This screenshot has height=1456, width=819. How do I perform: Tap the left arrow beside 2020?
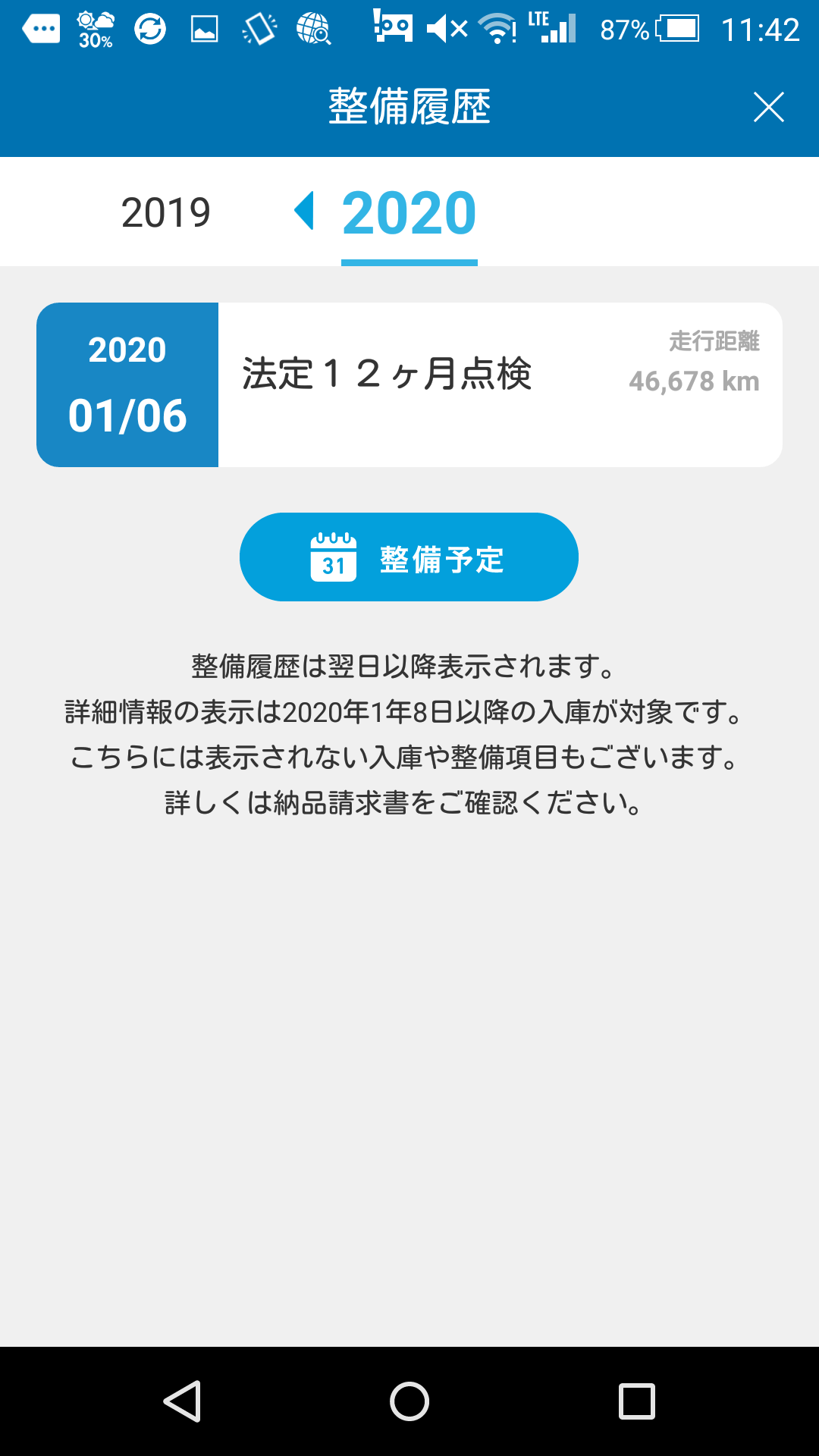[x=304, y=211]
